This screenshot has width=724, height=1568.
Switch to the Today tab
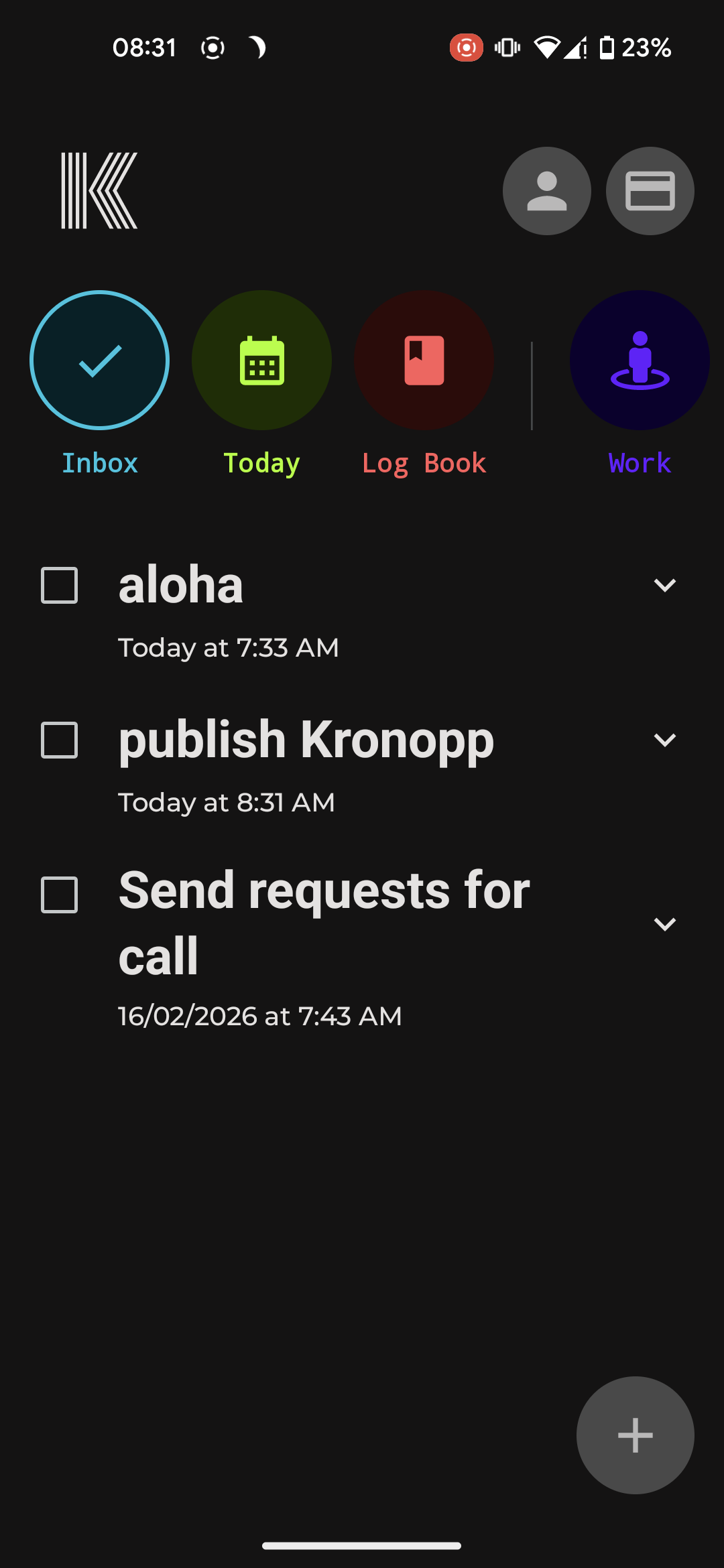tap(261, 361)
